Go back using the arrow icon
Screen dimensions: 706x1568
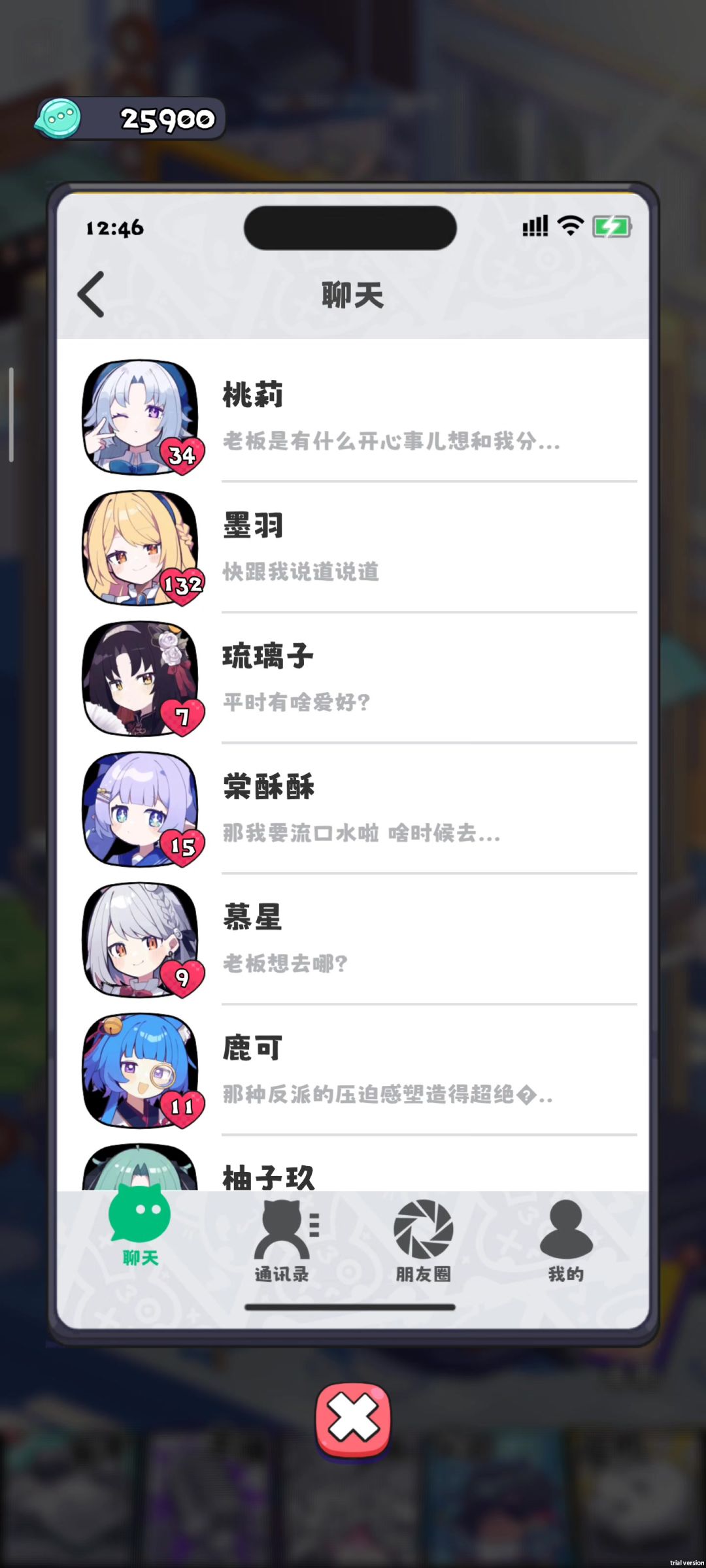92,295
